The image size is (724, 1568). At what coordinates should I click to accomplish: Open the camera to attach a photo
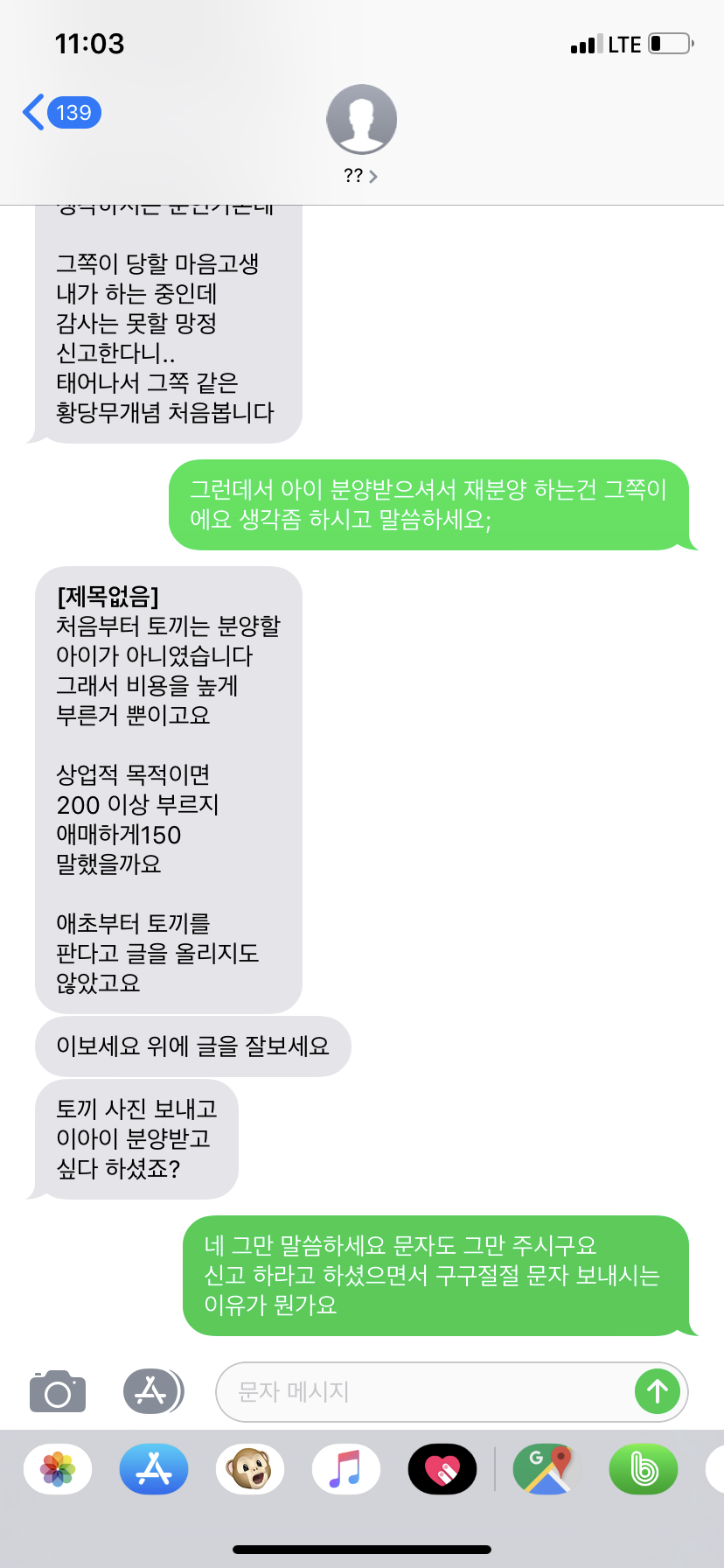click(58, 1390)
